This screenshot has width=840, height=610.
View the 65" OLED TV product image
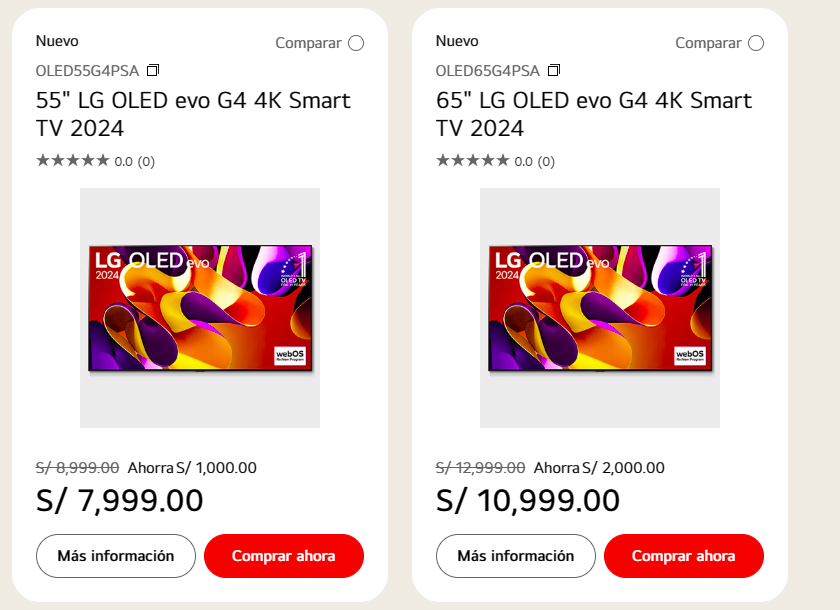point(600,308)
